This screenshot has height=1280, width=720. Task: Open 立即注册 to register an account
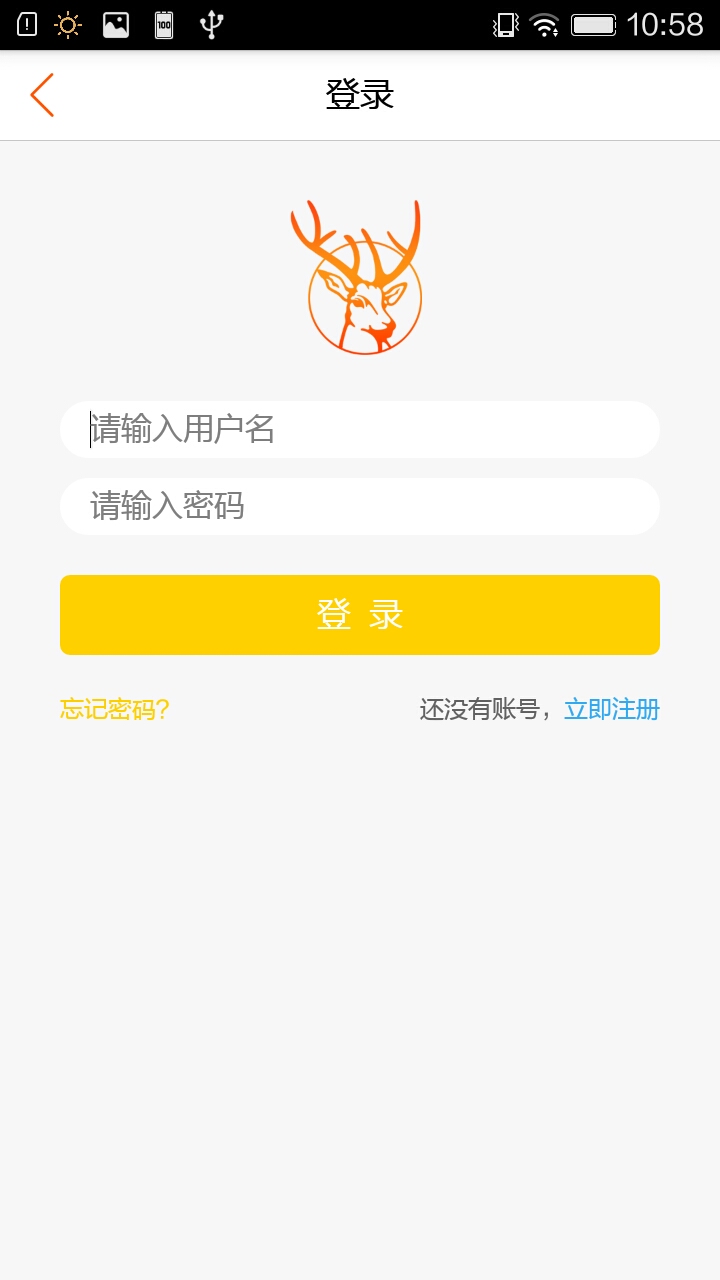[x=612, y=710]
